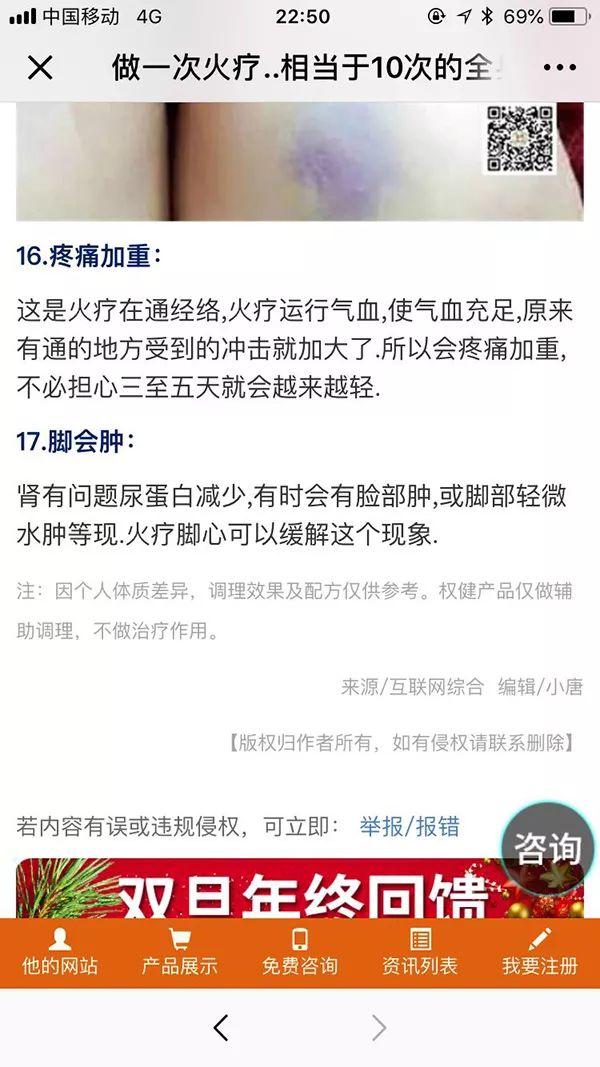Open 免费咨询 in bottom bar

[300, 953]
